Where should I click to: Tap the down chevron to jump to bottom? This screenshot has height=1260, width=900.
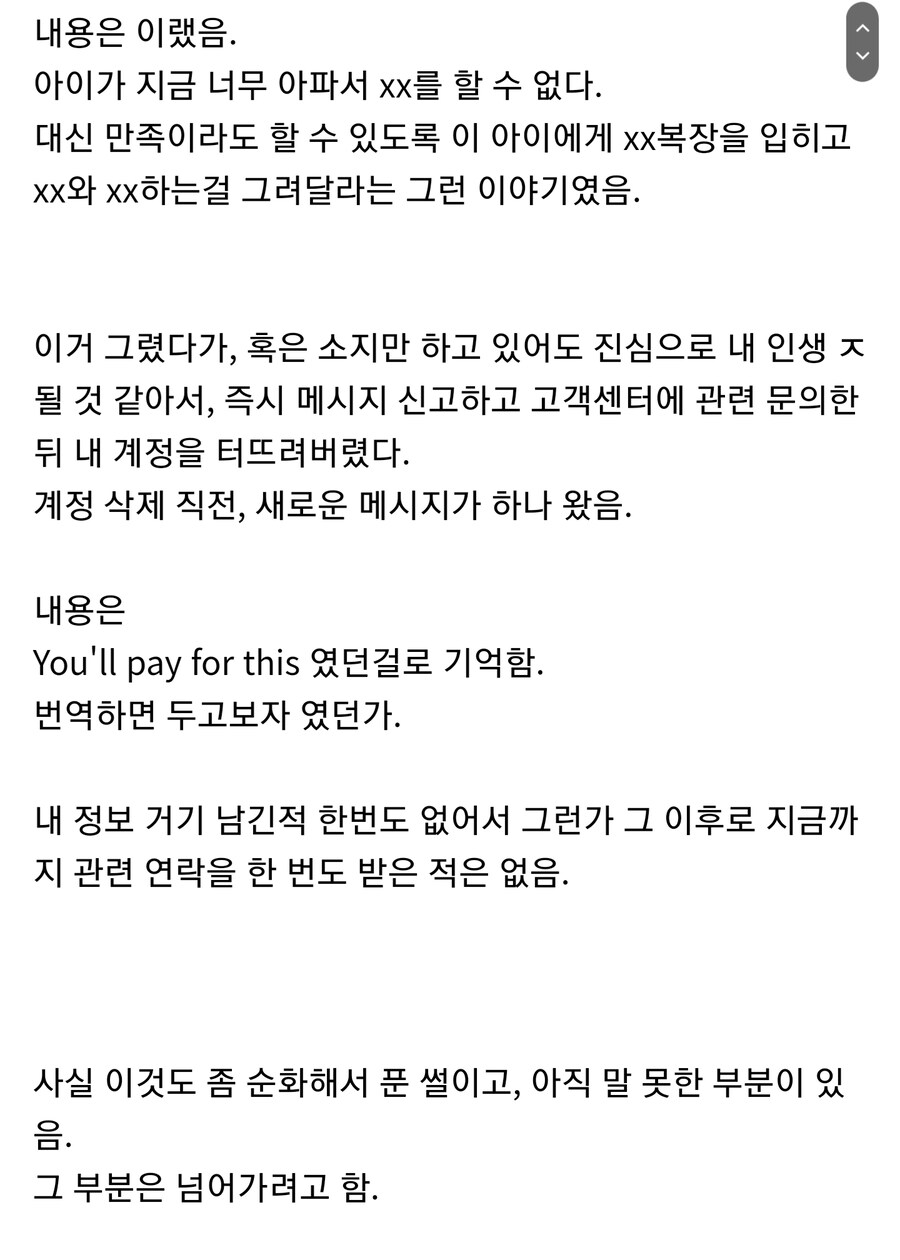862,56
